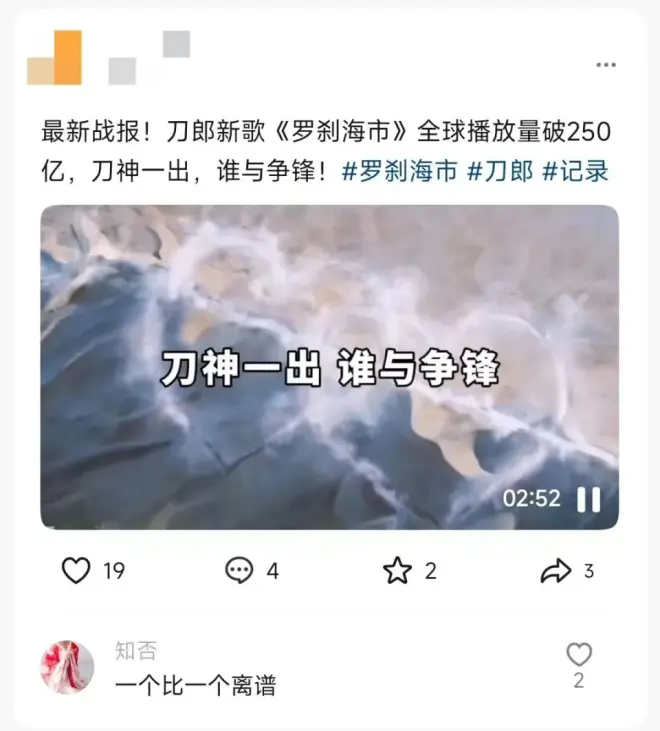
Task: Share this post
Action: (554, 571)
